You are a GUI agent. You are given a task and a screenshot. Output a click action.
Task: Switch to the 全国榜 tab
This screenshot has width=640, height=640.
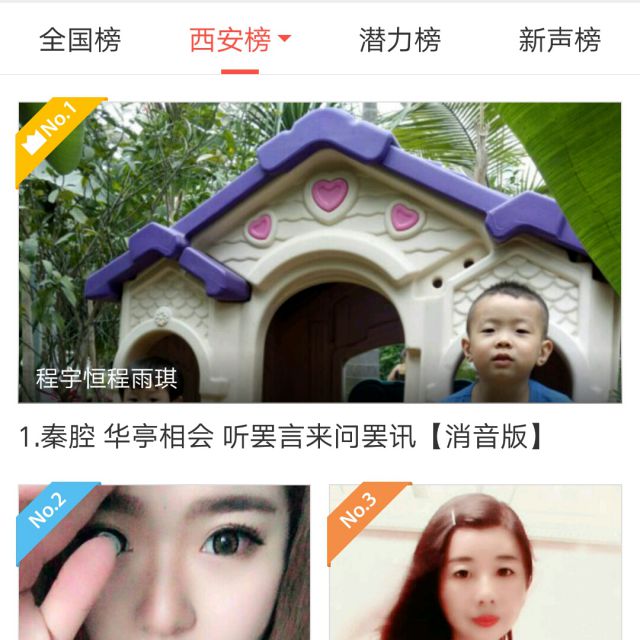pos(80,40)
